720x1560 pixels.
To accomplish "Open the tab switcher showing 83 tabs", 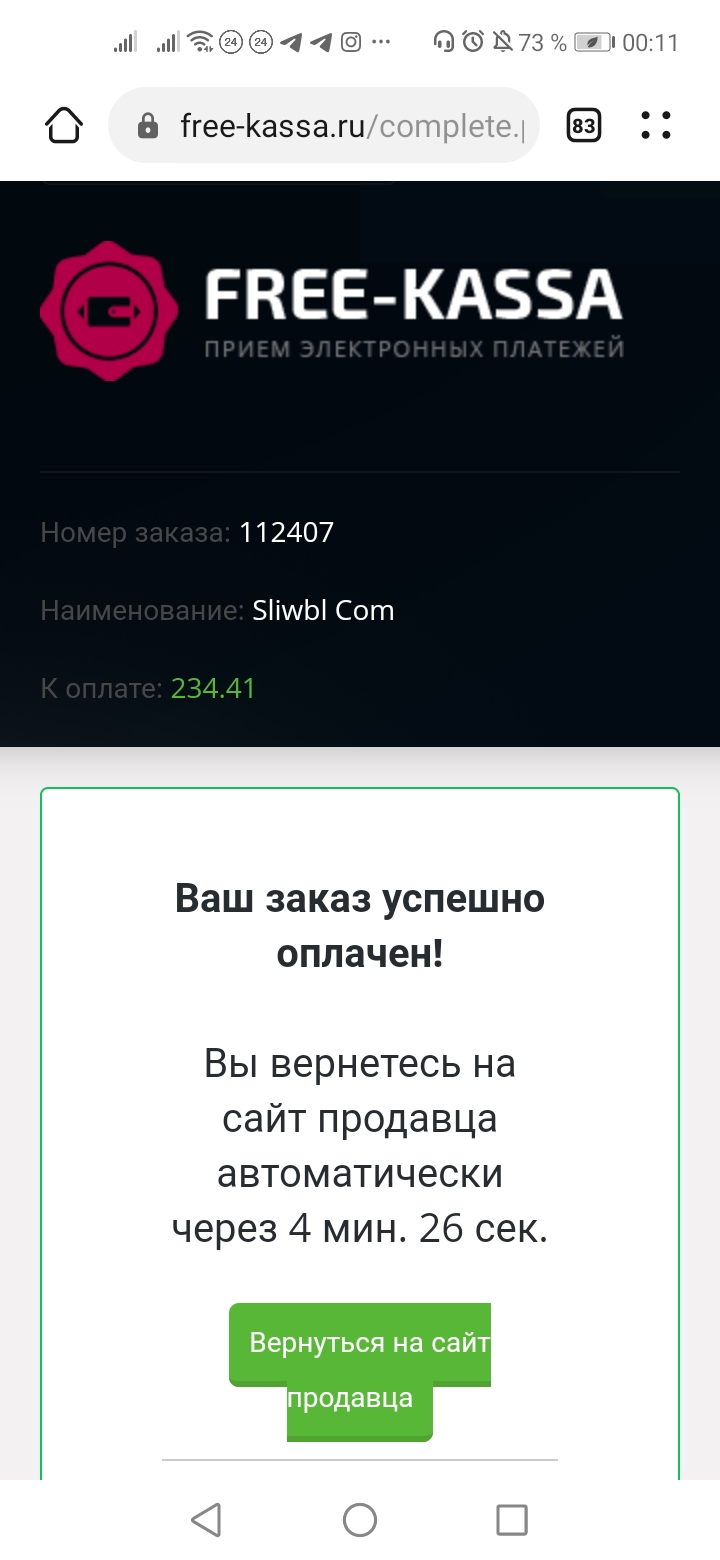I will (x=584, y=125).
